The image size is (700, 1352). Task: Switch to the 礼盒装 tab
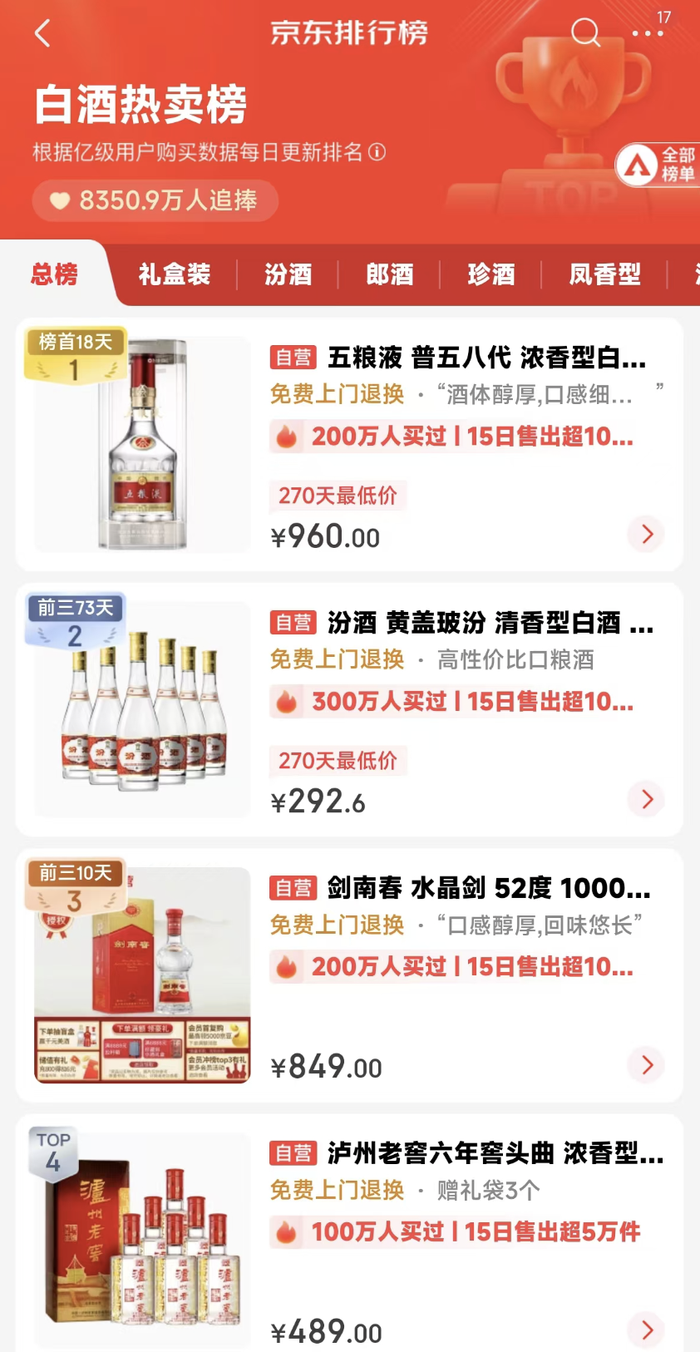pos(174,275)
